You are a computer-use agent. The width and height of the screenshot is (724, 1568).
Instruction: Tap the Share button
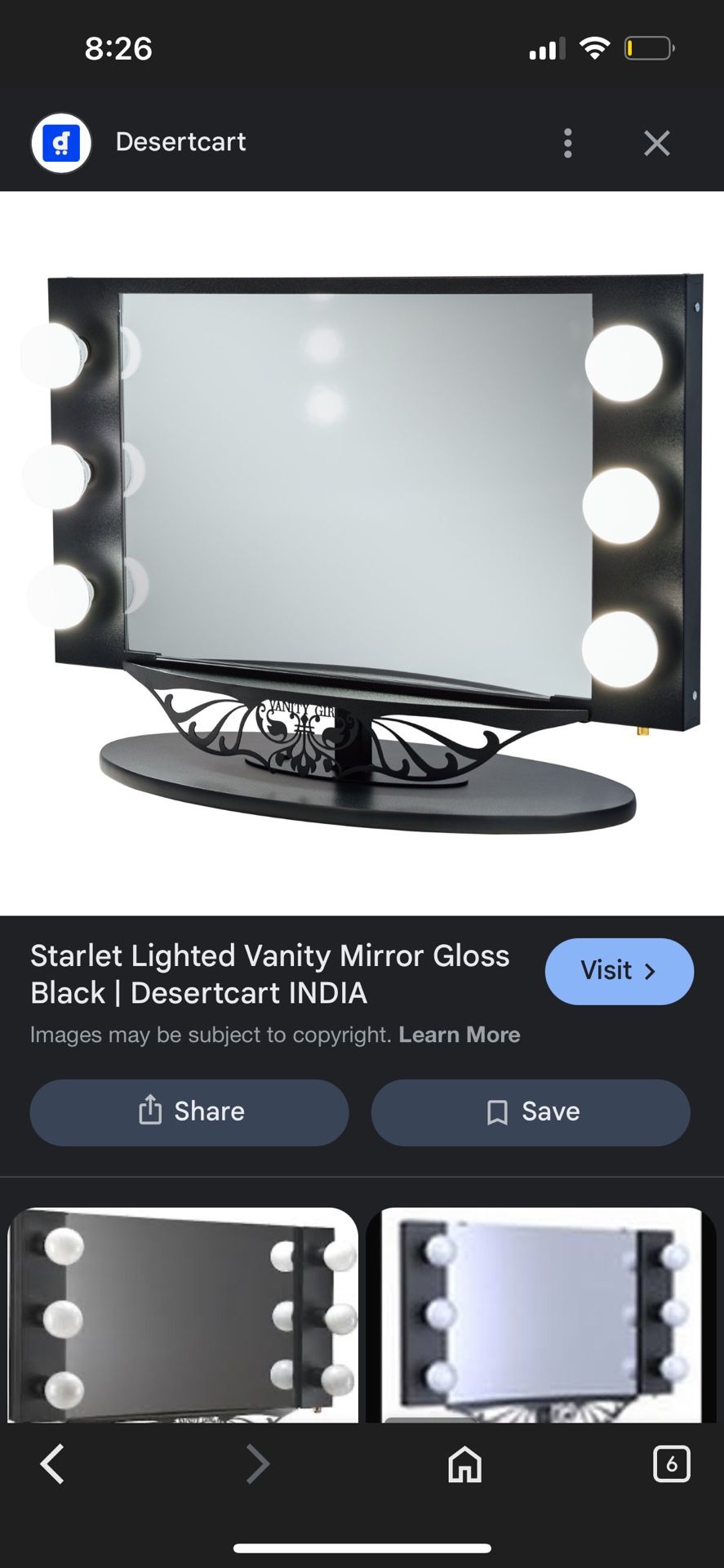(x=189, y=1112)
